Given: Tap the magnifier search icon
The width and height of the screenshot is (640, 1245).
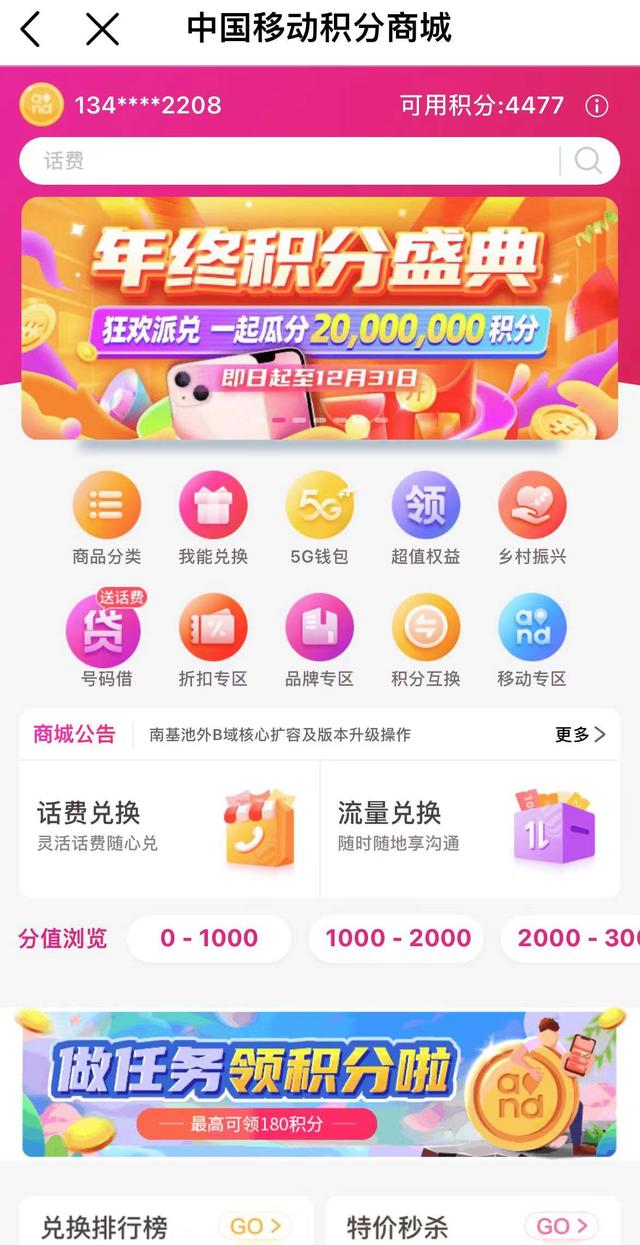Looking at the screenshot, I should [588, 161].
